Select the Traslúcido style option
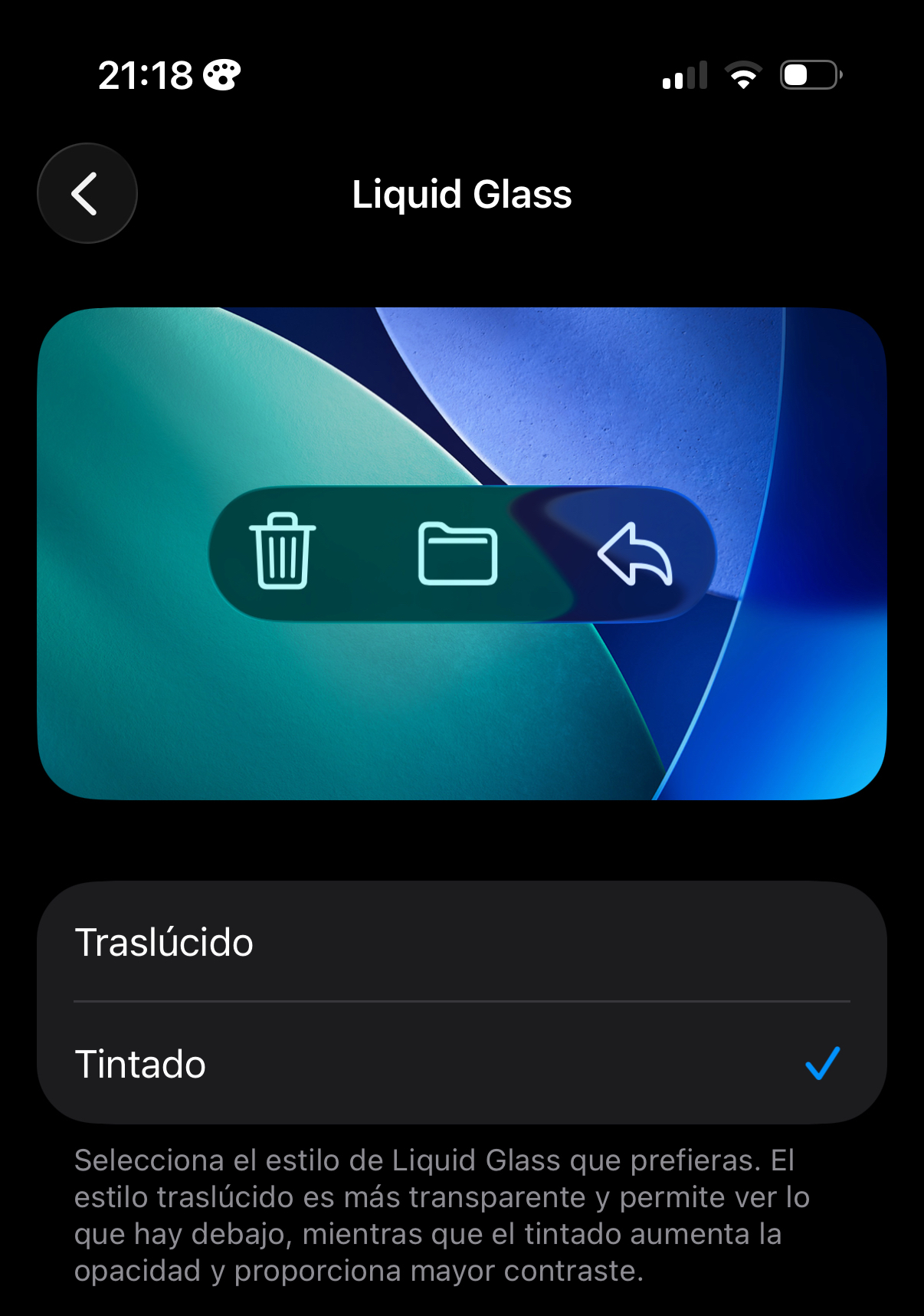 (x=461, y=942)
